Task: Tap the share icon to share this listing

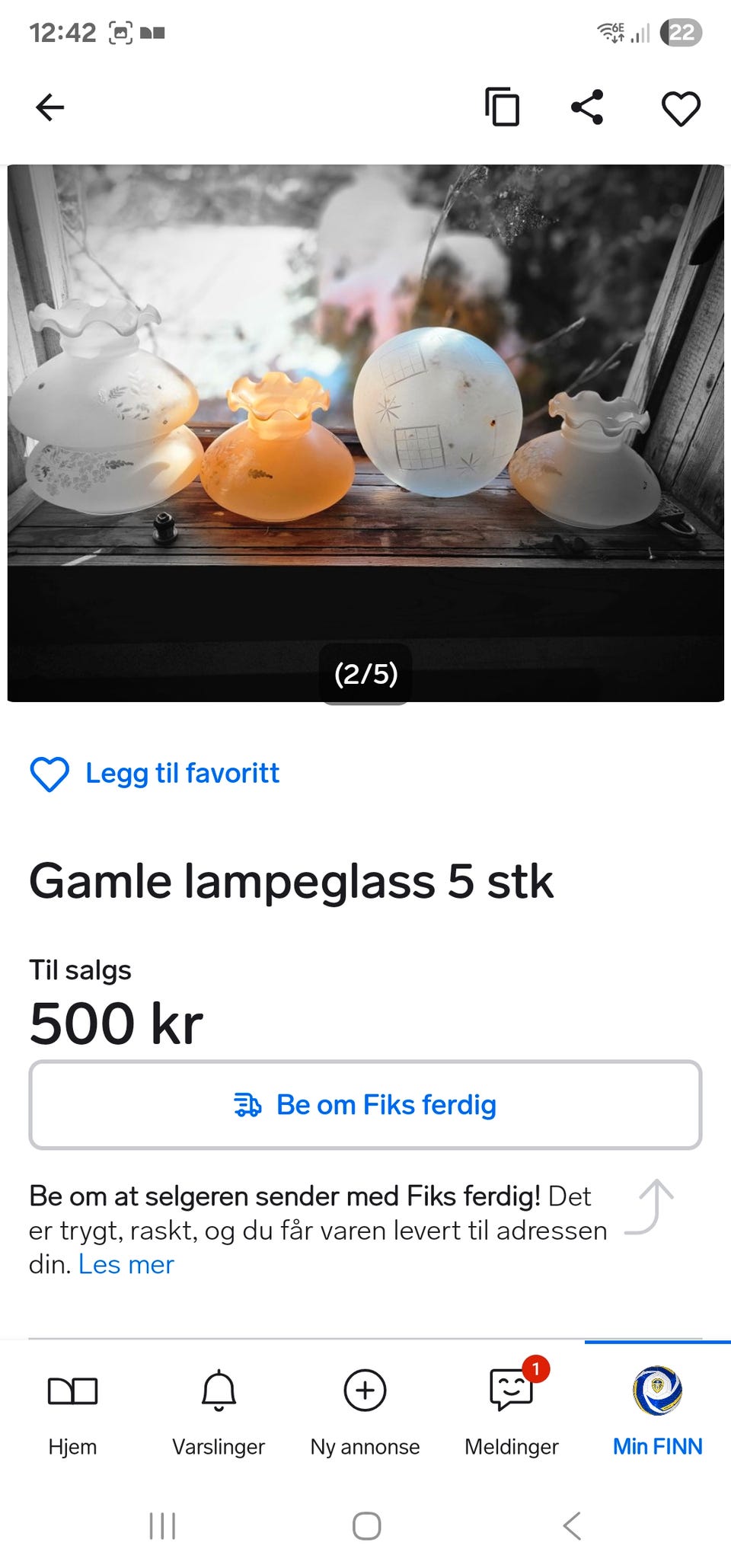Action: point(586,107)
